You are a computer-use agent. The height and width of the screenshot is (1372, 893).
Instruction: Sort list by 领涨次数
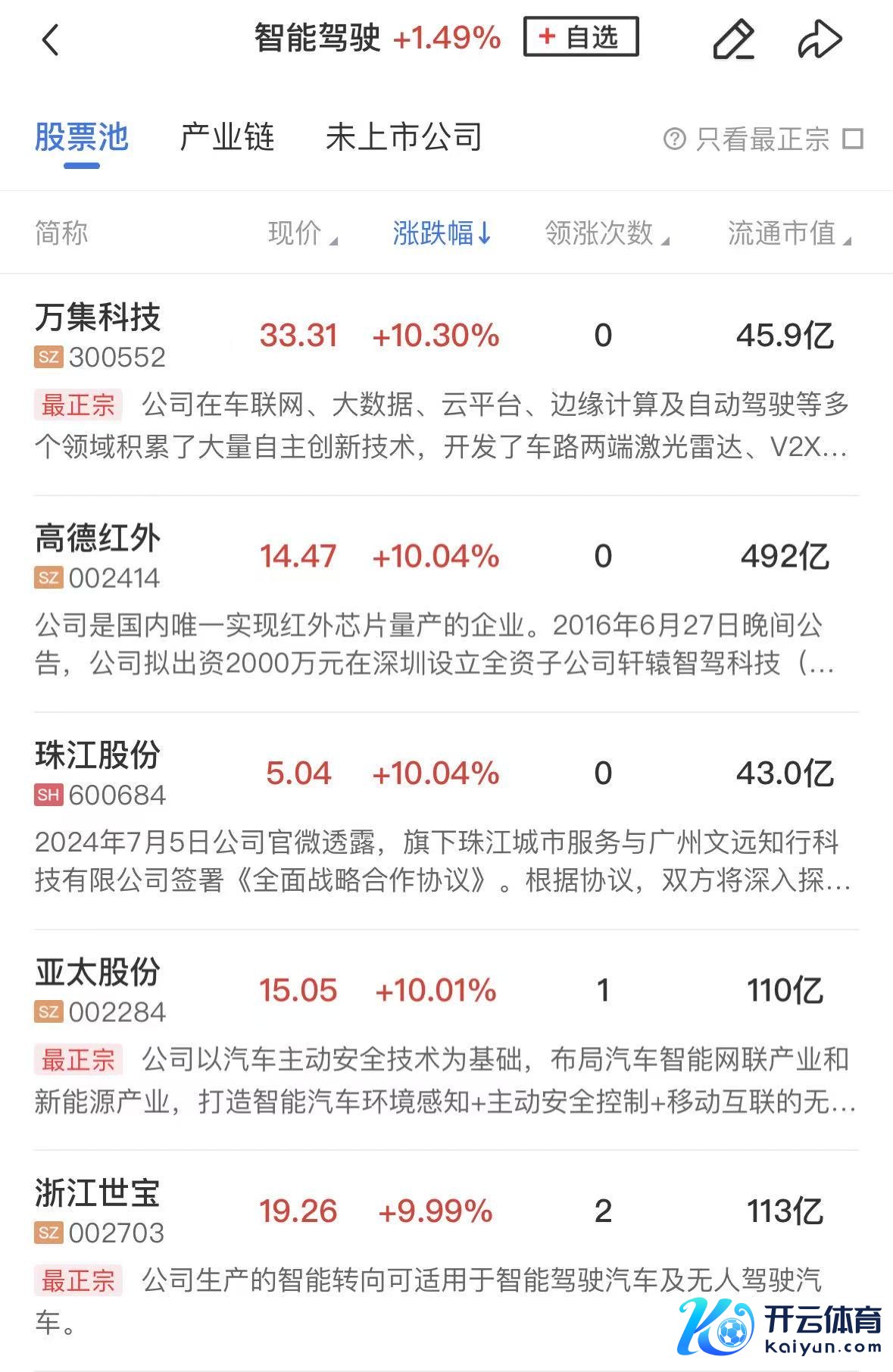point(606,233)
